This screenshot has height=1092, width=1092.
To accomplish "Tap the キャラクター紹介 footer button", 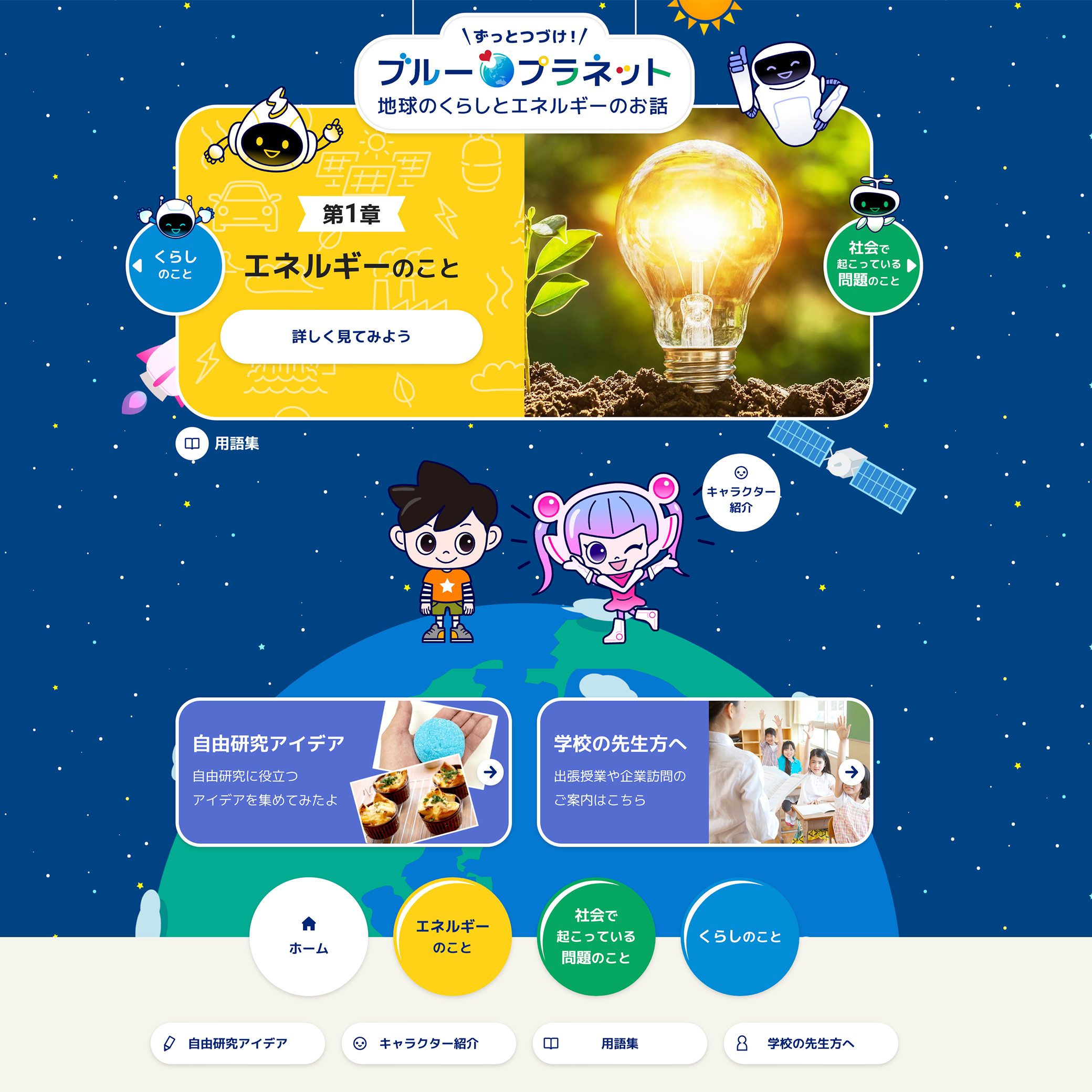I will (x=428, y=1043).
